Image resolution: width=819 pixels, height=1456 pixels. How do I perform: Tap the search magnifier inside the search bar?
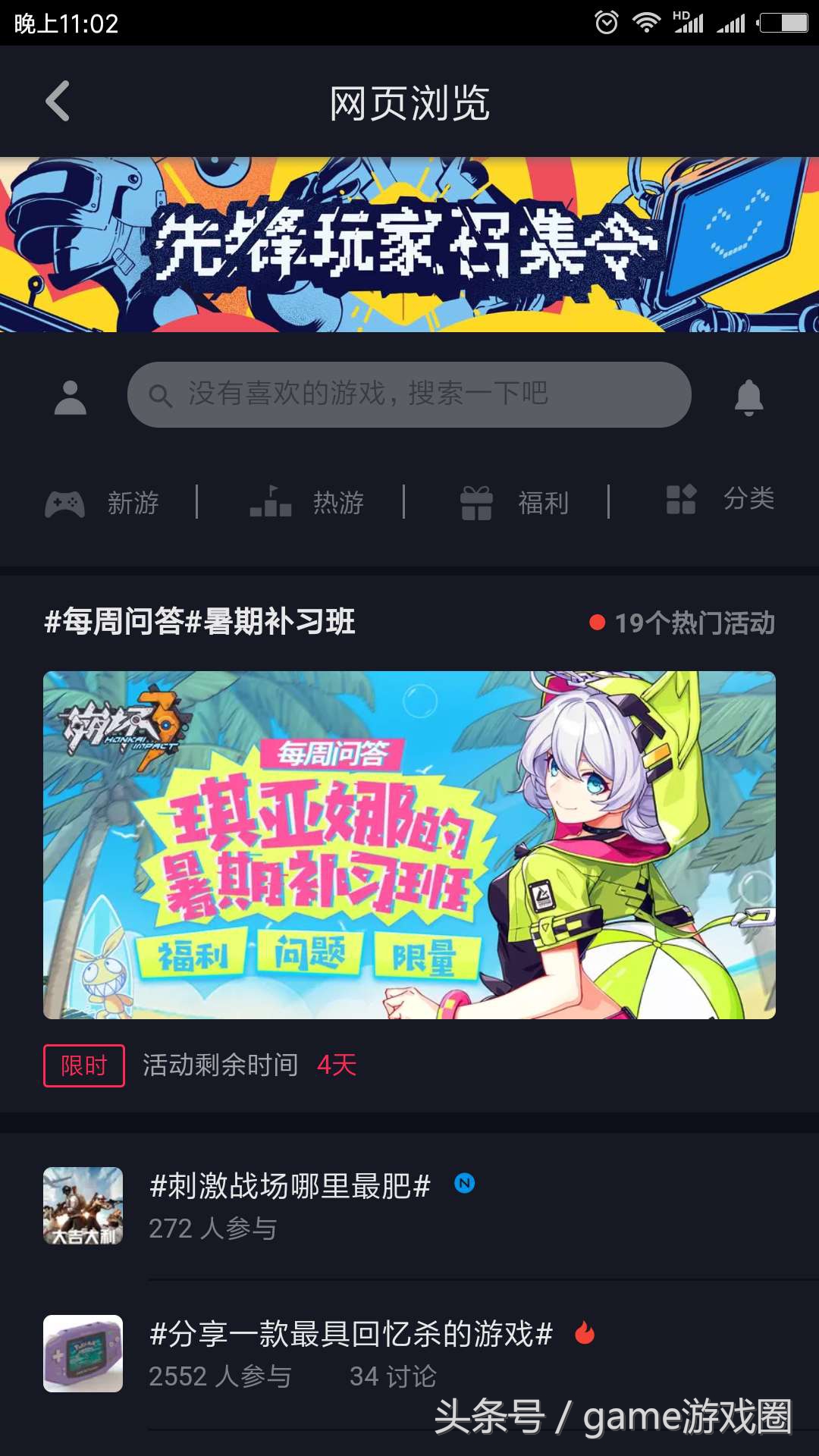click(x=160, y=394)
